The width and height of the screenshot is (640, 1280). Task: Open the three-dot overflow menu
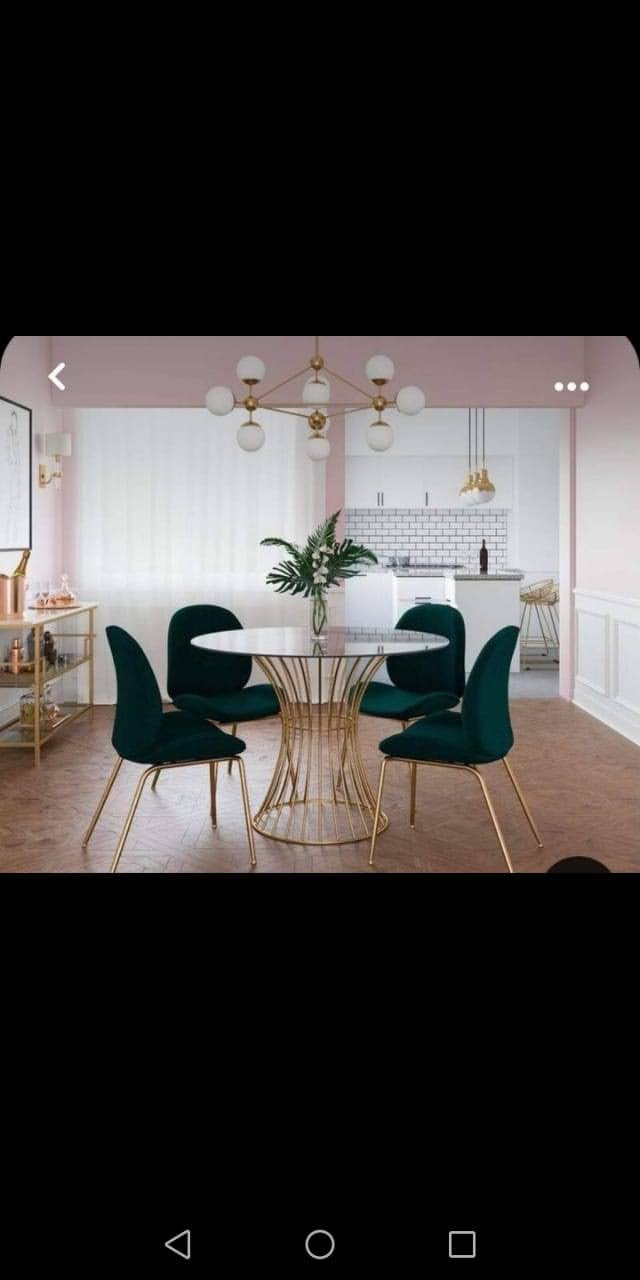pyautogui.click(x=571, y=386)
